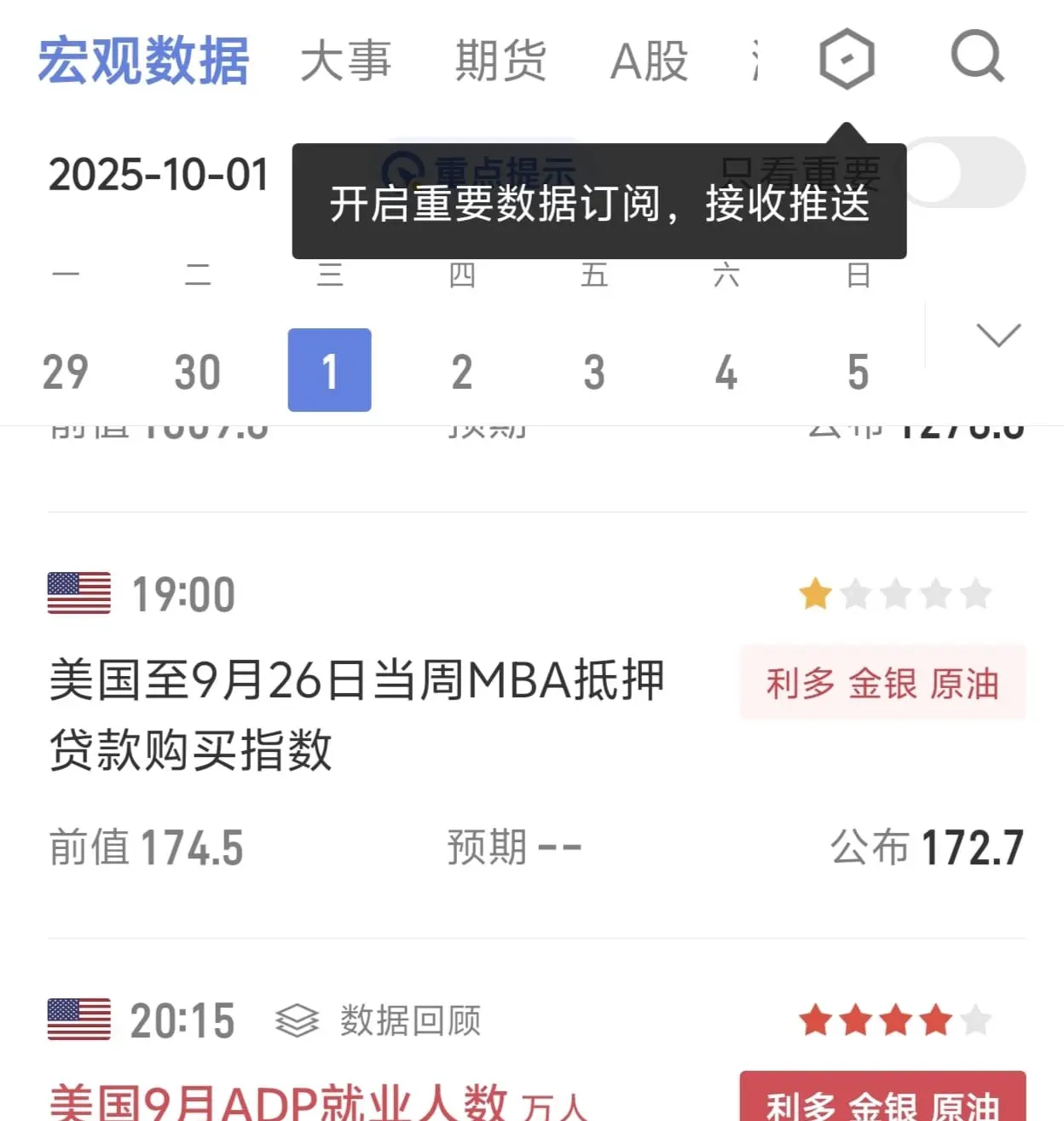Pick date 3 in the week row
This screenshot has width=1064, height=1121.
(x=594, y=372)
